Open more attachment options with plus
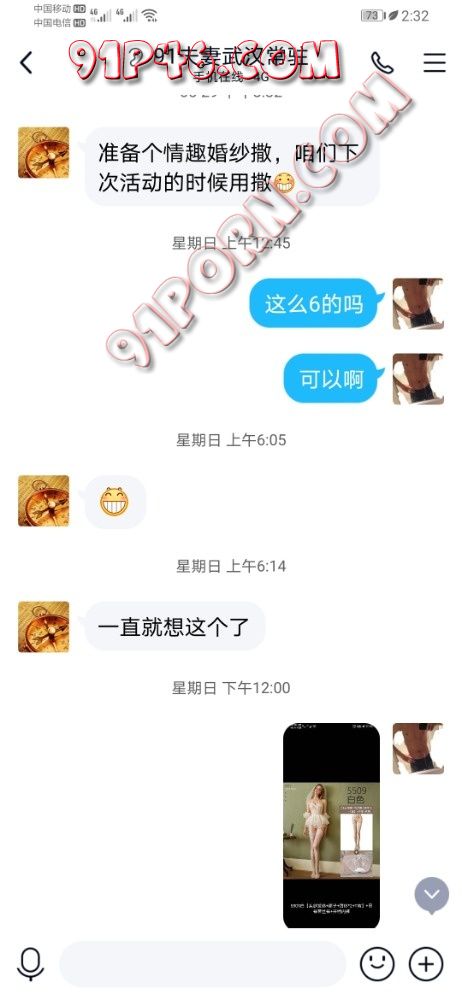Image resolution: width=462 pixels, height=1000 pixels. pyautogui.click(x=426, y=963)
